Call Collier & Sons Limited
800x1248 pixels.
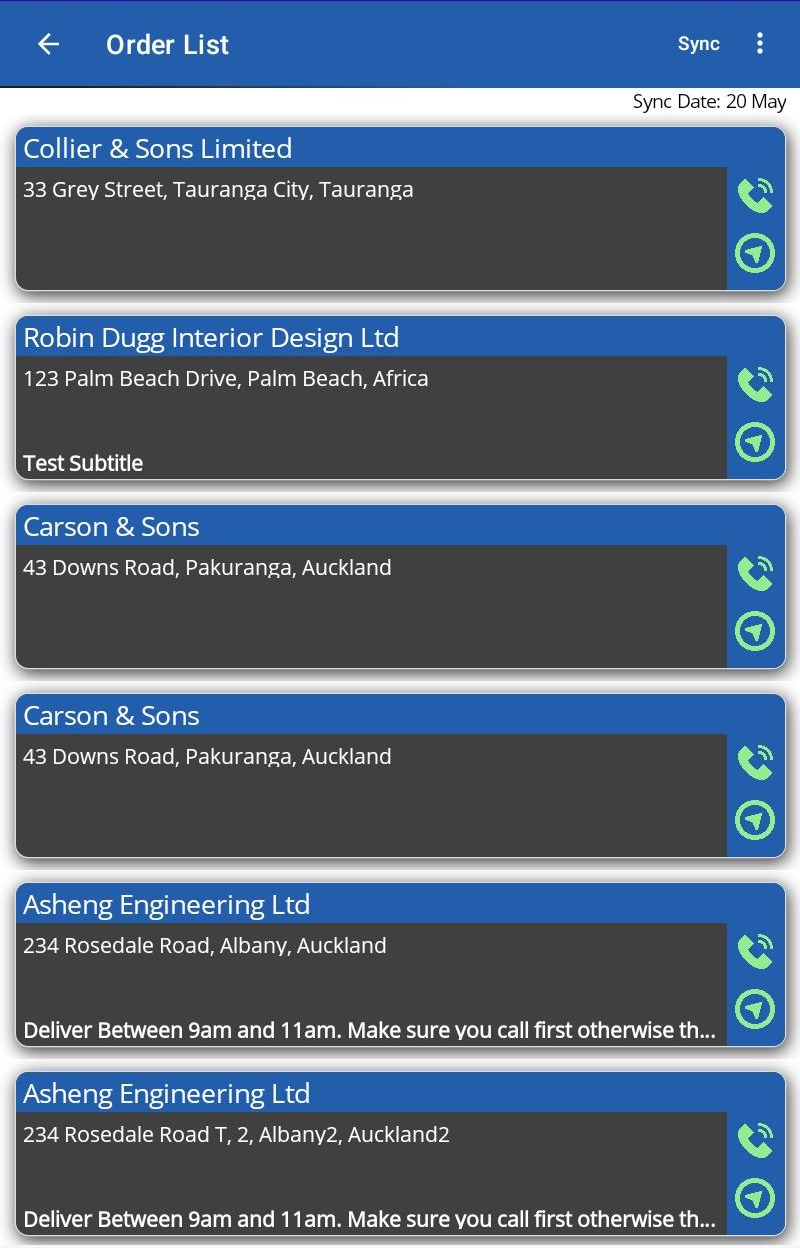click(x=755, y=196)
